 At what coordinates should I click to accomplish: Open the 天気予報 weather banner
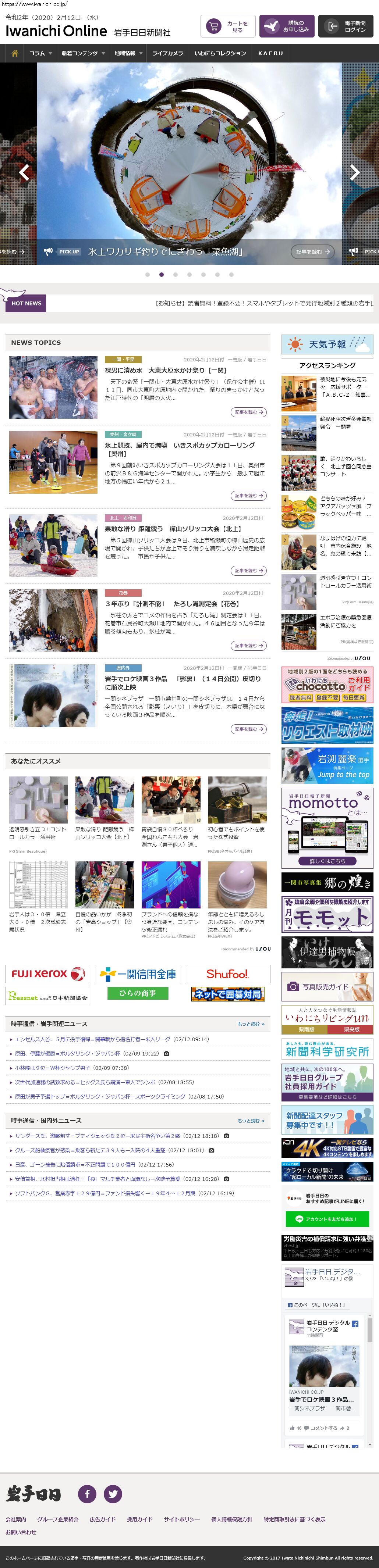pyautogui.click(x=327, y=344)
